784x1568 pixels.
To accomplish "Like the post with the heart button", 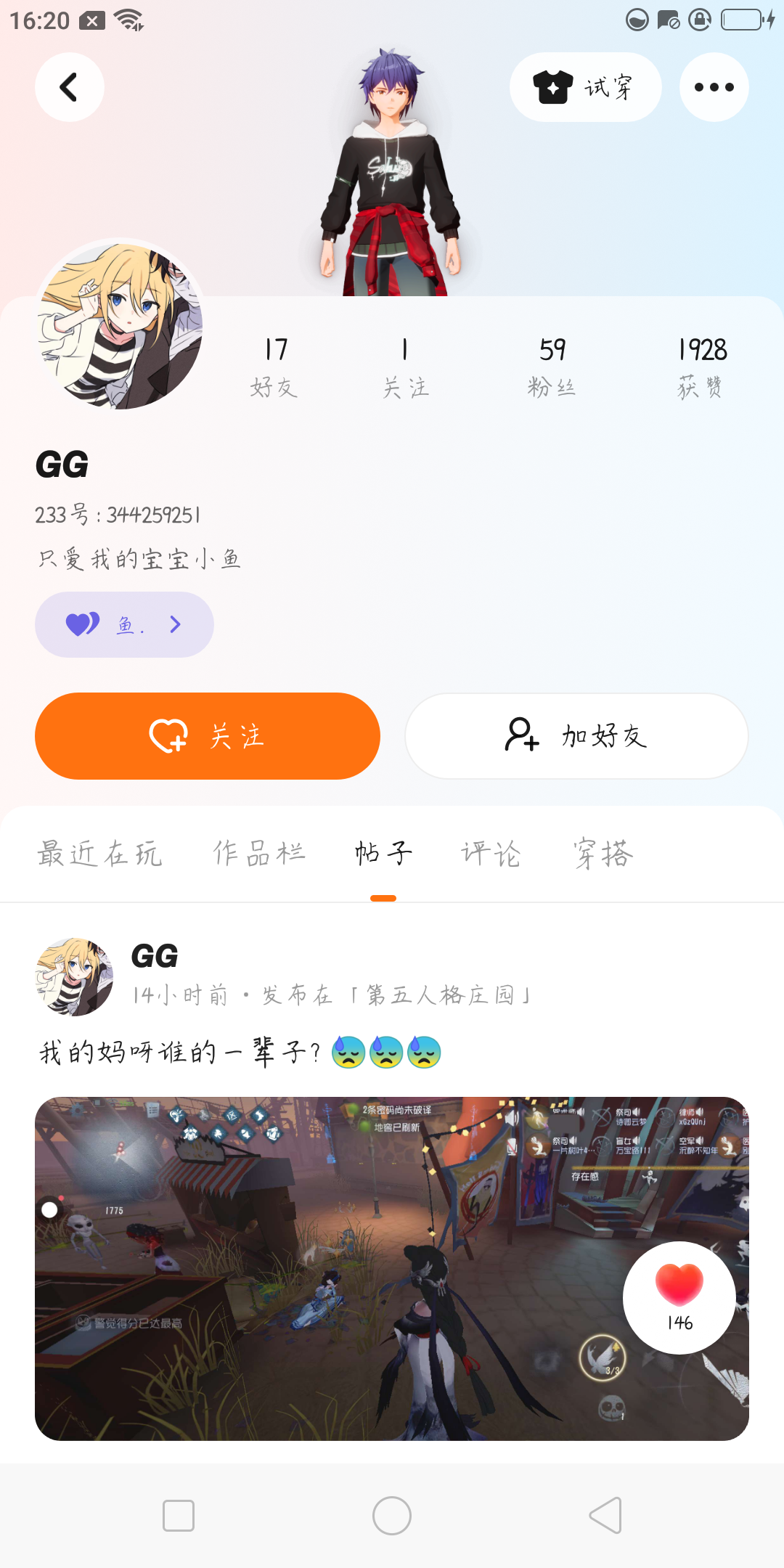I will 679,1297.
